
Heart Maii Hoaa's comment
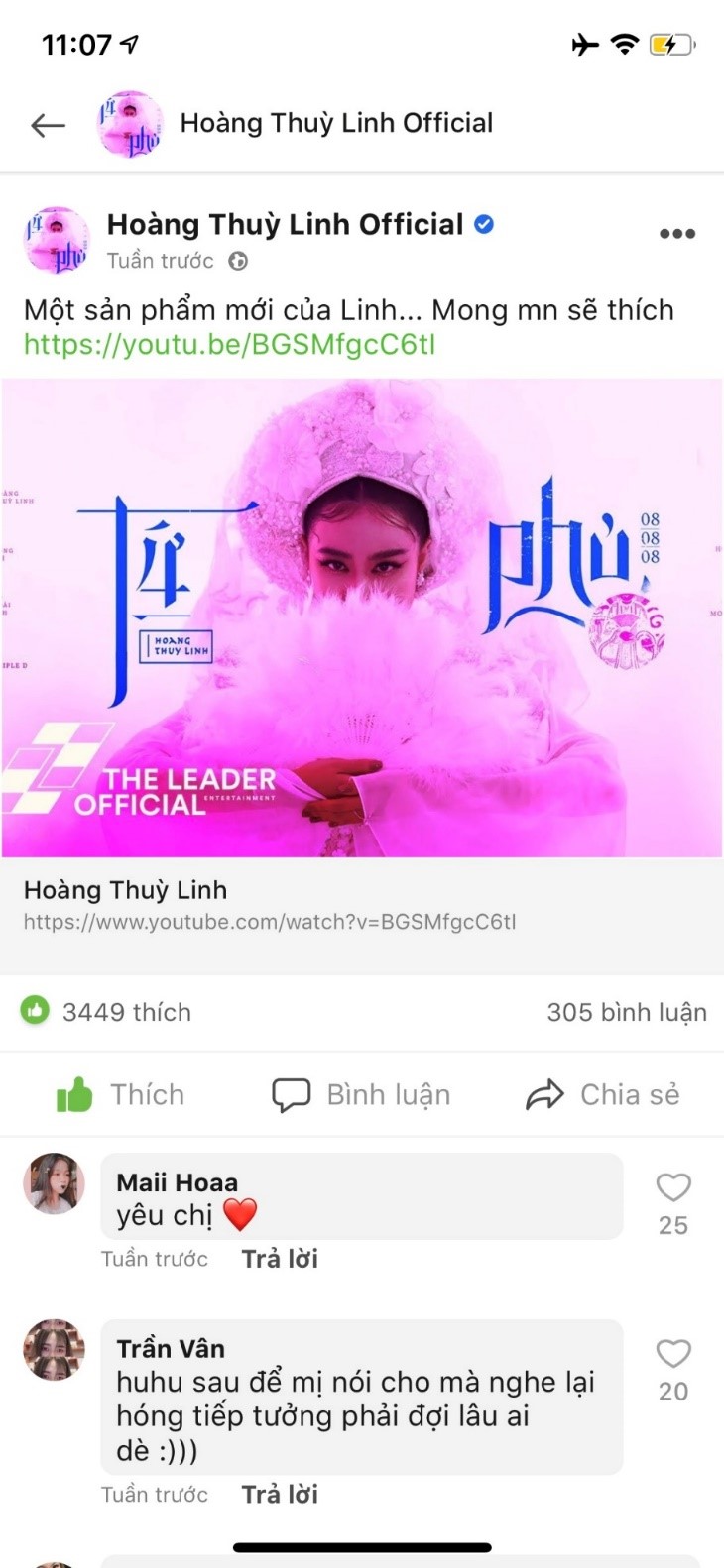(673, 1187)
